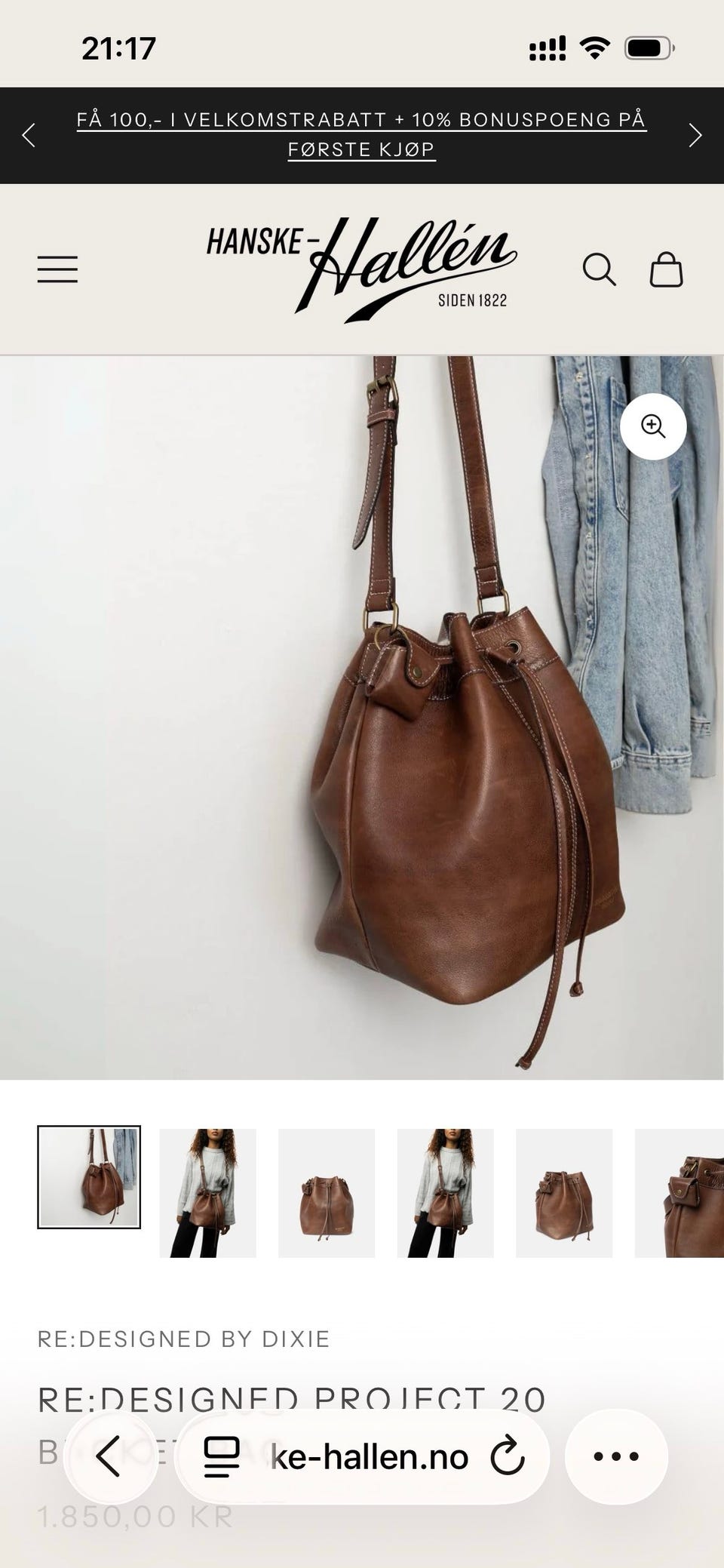Open the velkomstrabatt promo link
Image resolution: width=724 pixels, height=1568 pixels.
click(362, 134)
